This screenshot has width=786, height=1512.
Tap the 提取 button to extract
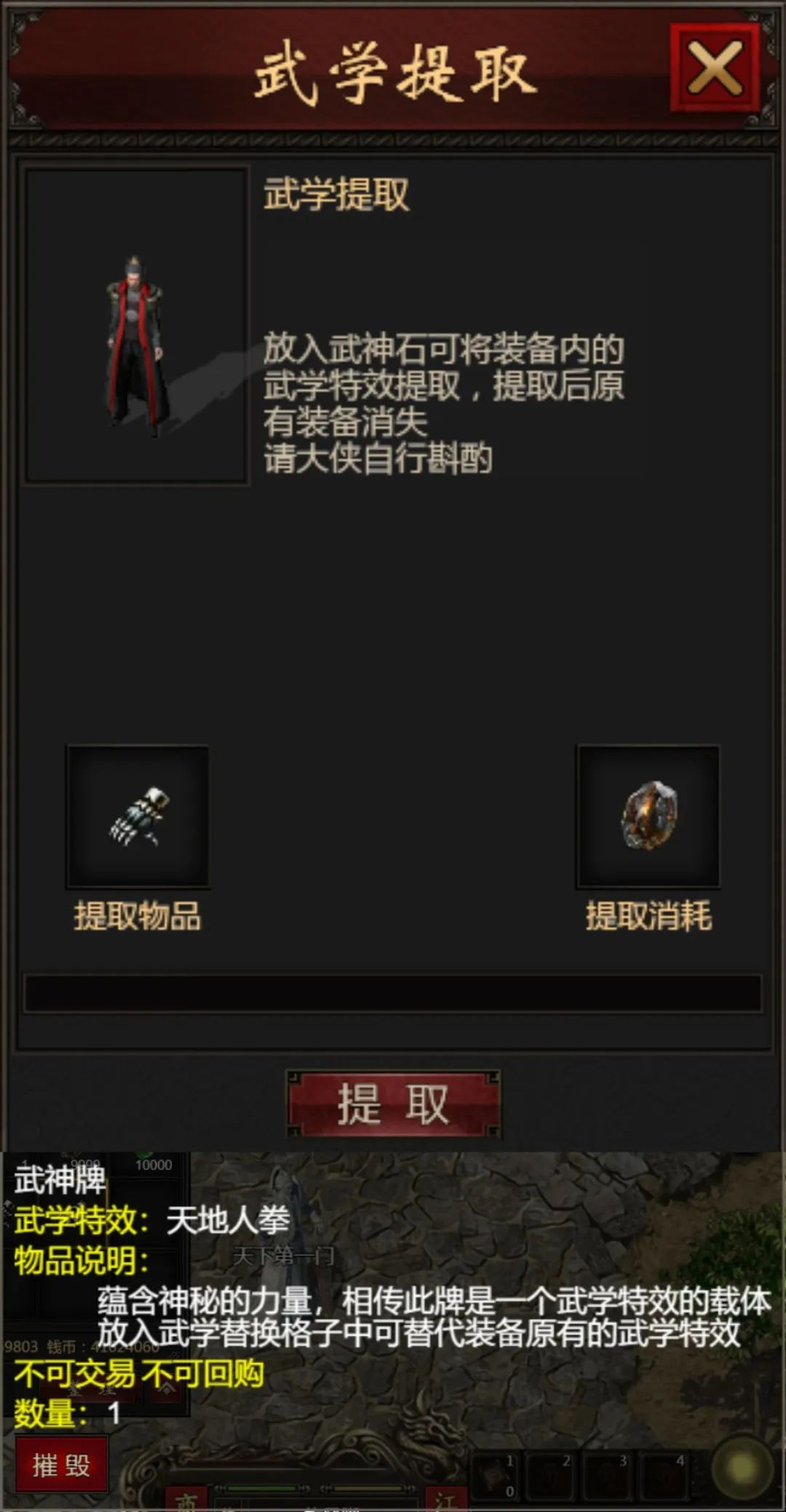point(393,1104)
